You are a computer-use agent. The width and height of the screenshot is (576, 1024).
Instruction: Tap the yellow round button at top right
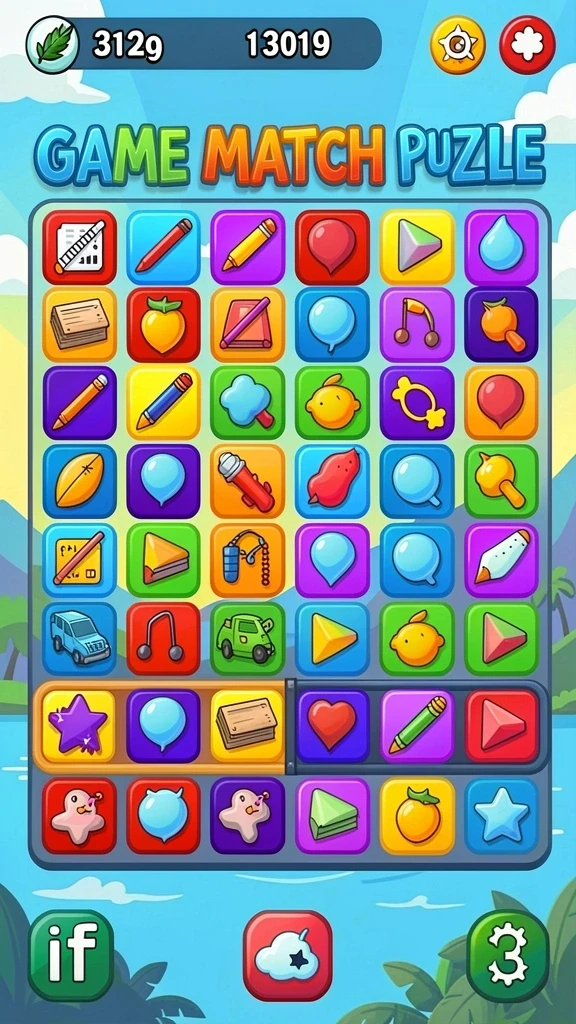pyautogui.click(x=457, y=45)
